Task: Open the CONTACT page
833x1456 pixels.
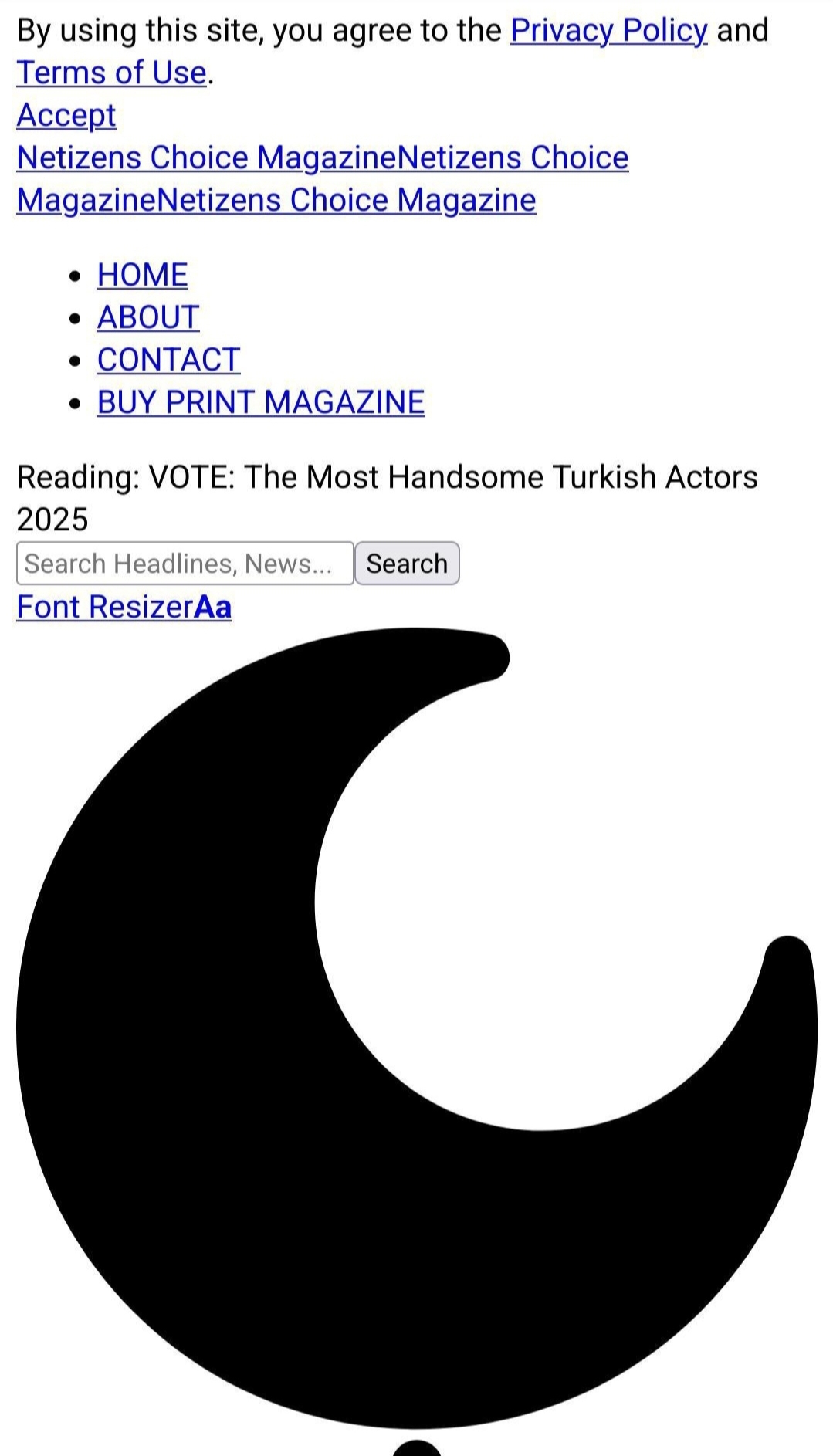Action: click(x=169, y=360)
